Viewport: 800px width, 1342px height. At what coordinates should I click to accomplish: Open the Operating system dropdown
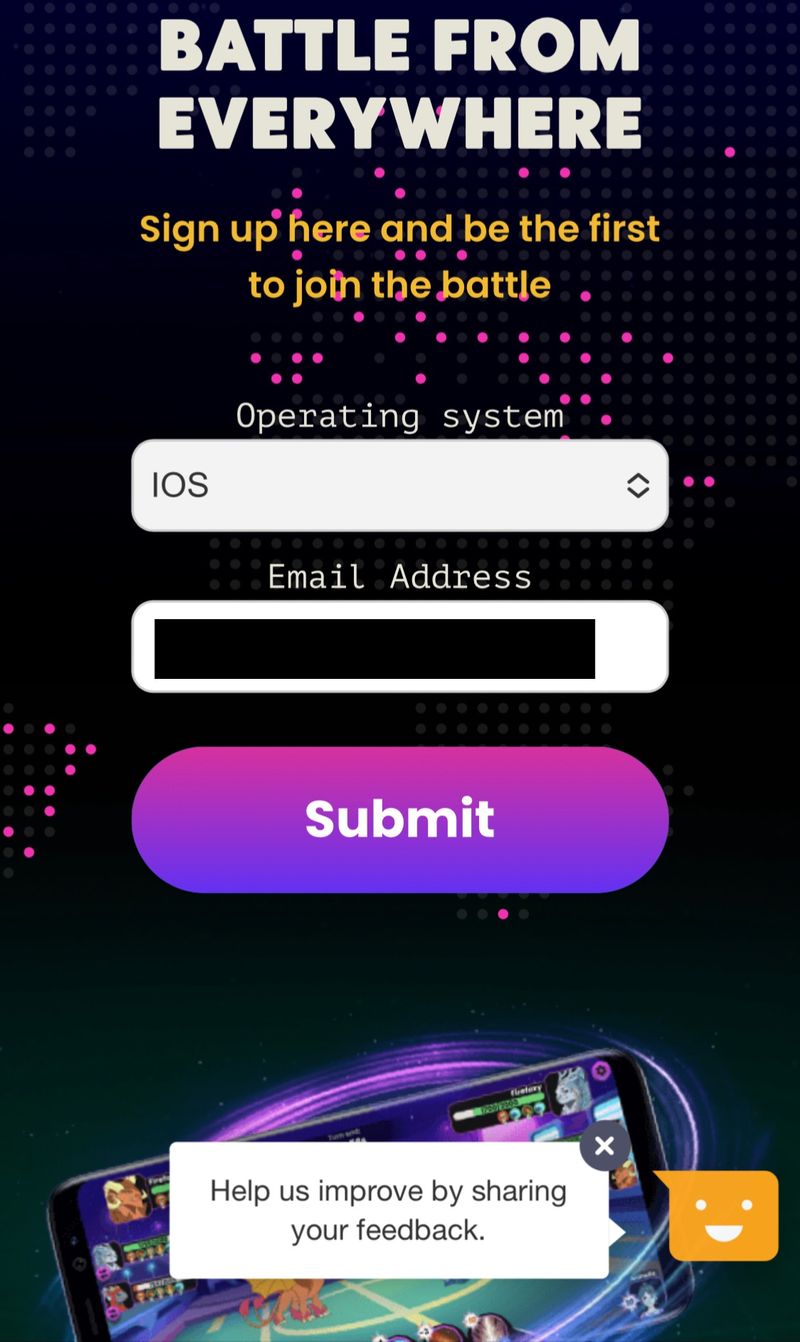click(399, 485)
